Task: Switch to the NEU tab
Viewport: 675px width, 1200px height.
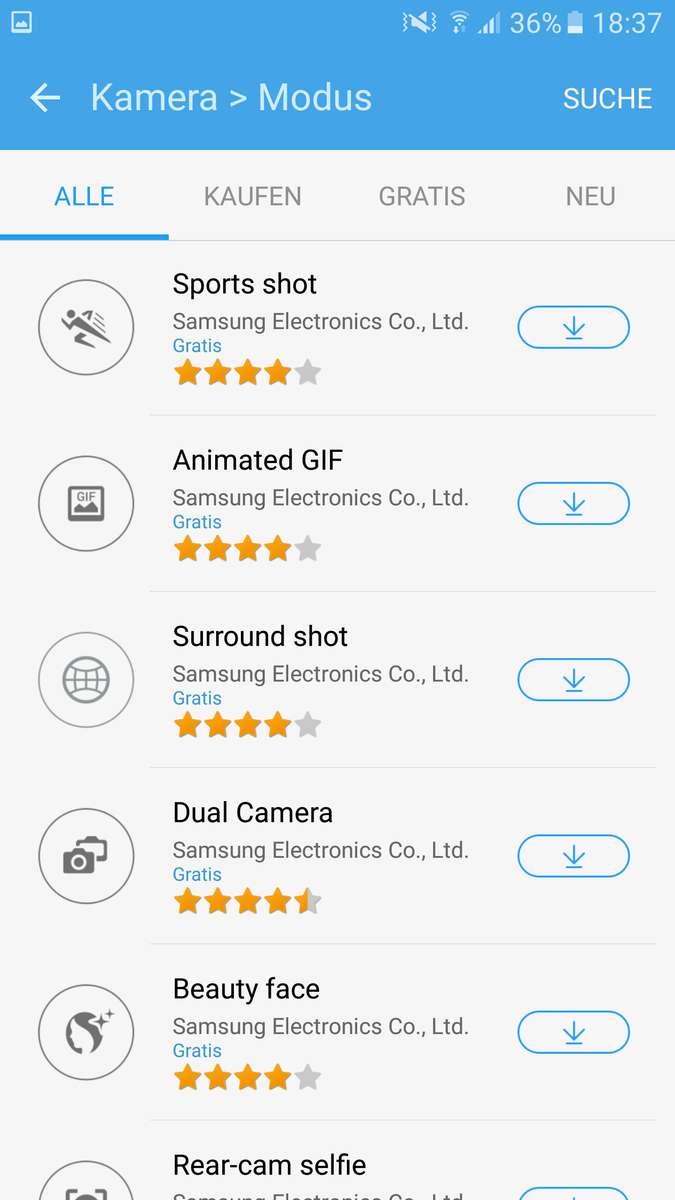Action: 590,197
